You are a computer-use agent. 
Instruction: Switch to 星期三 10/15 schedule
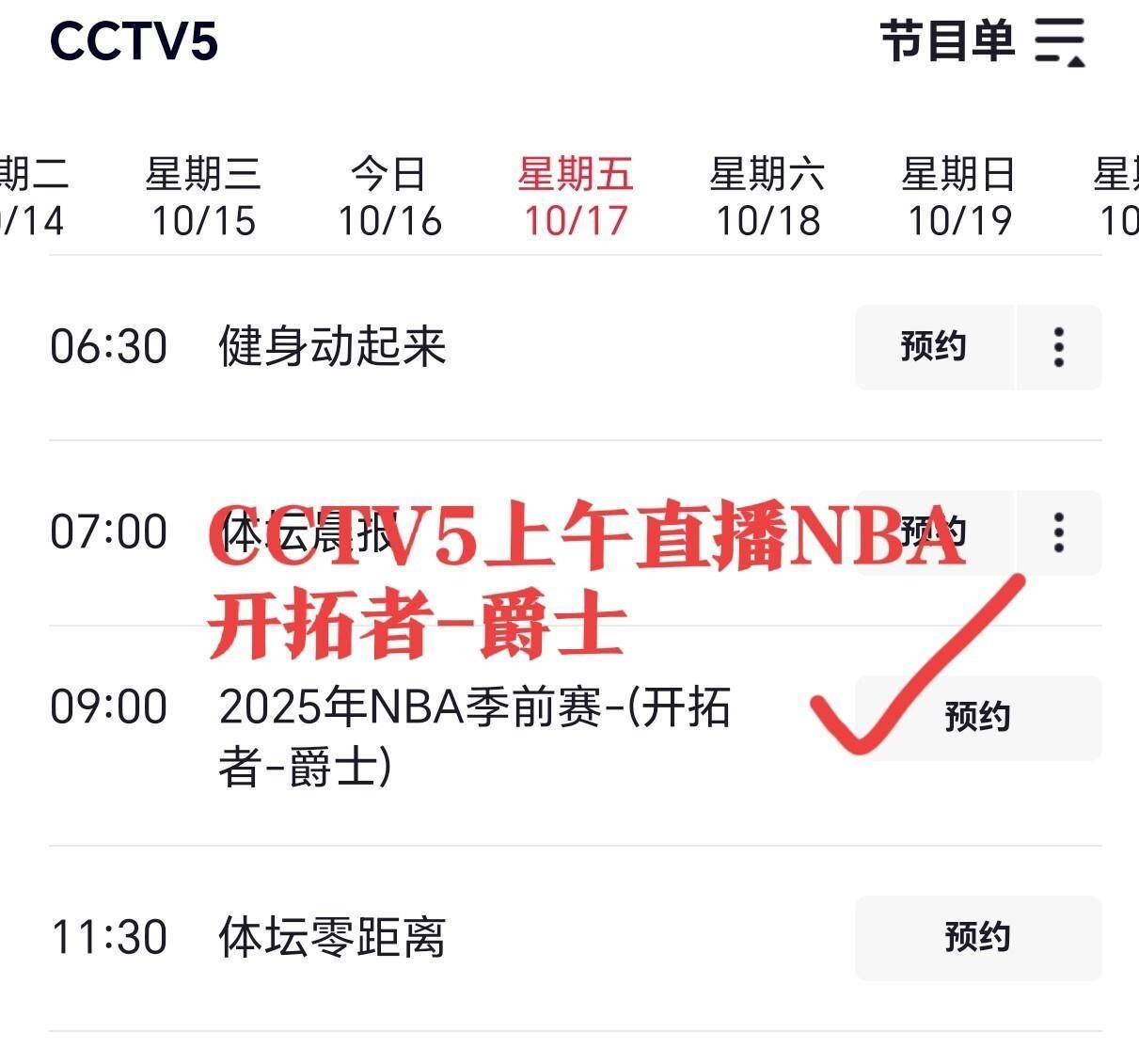(203, 198)
